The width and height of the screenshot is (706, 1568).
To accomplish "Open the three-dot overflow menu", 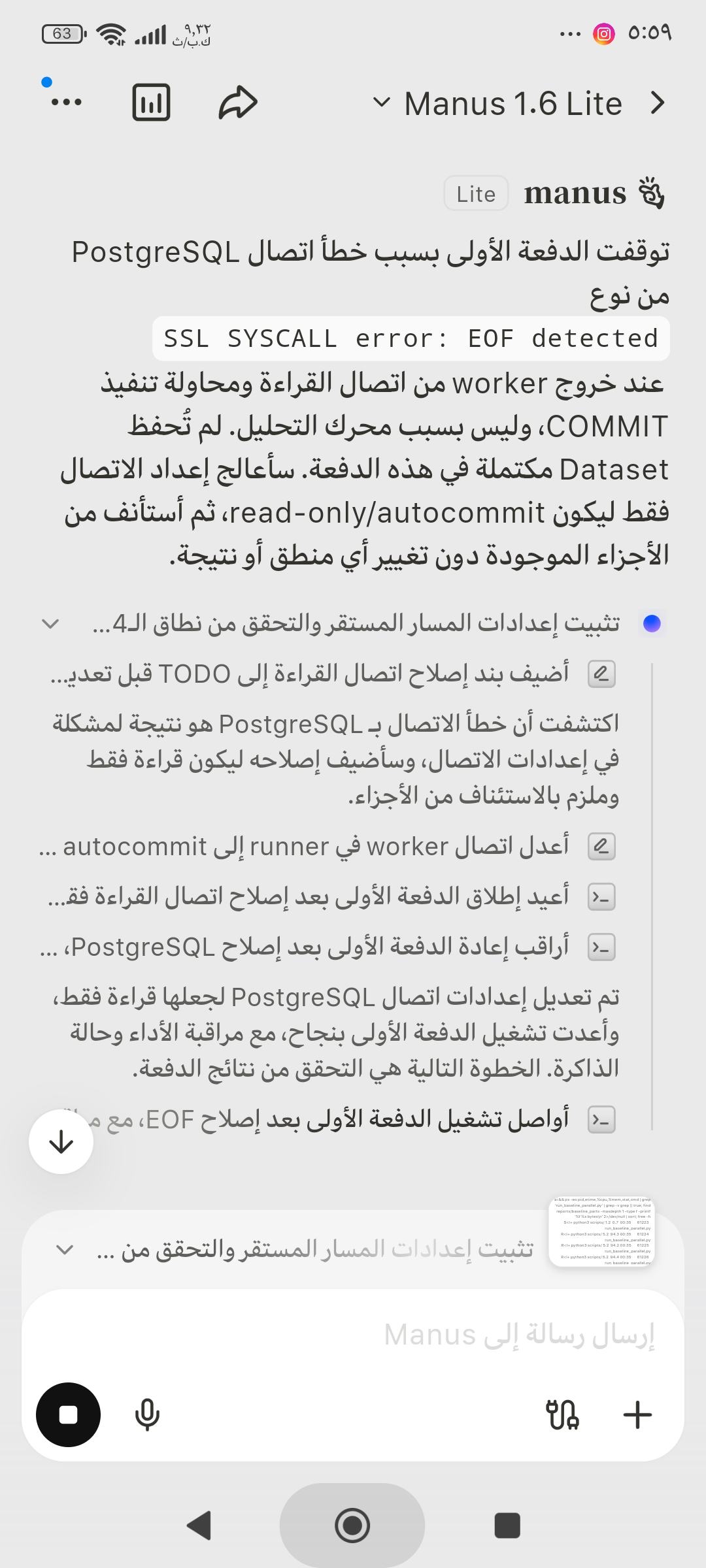I will coord(66,102).
